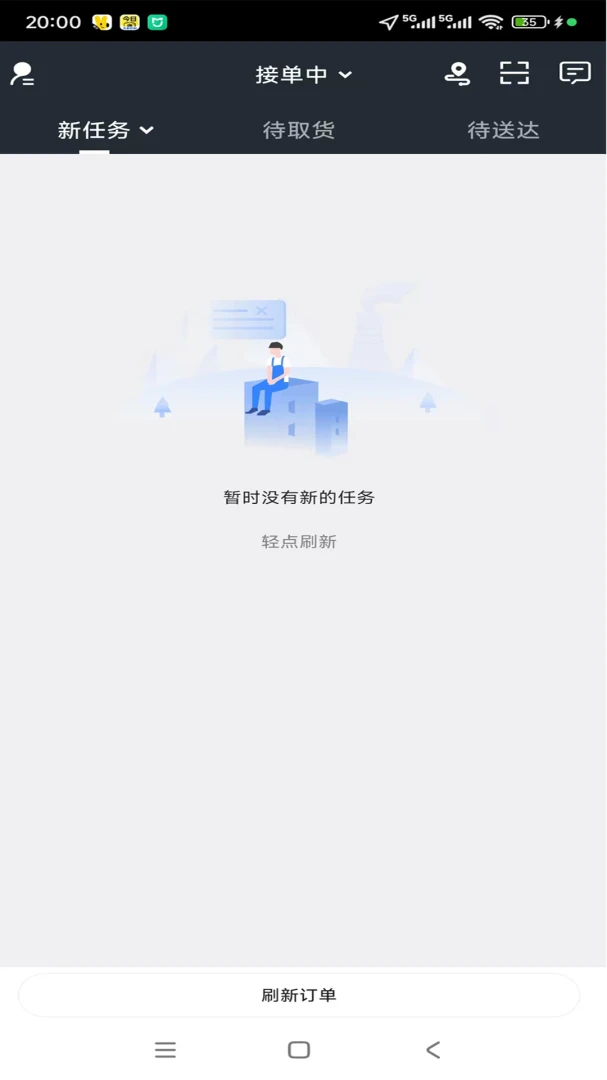Tap the 刷新订单 button
607x1080 pixels.
pyautogui.click(x=299, y=995)
